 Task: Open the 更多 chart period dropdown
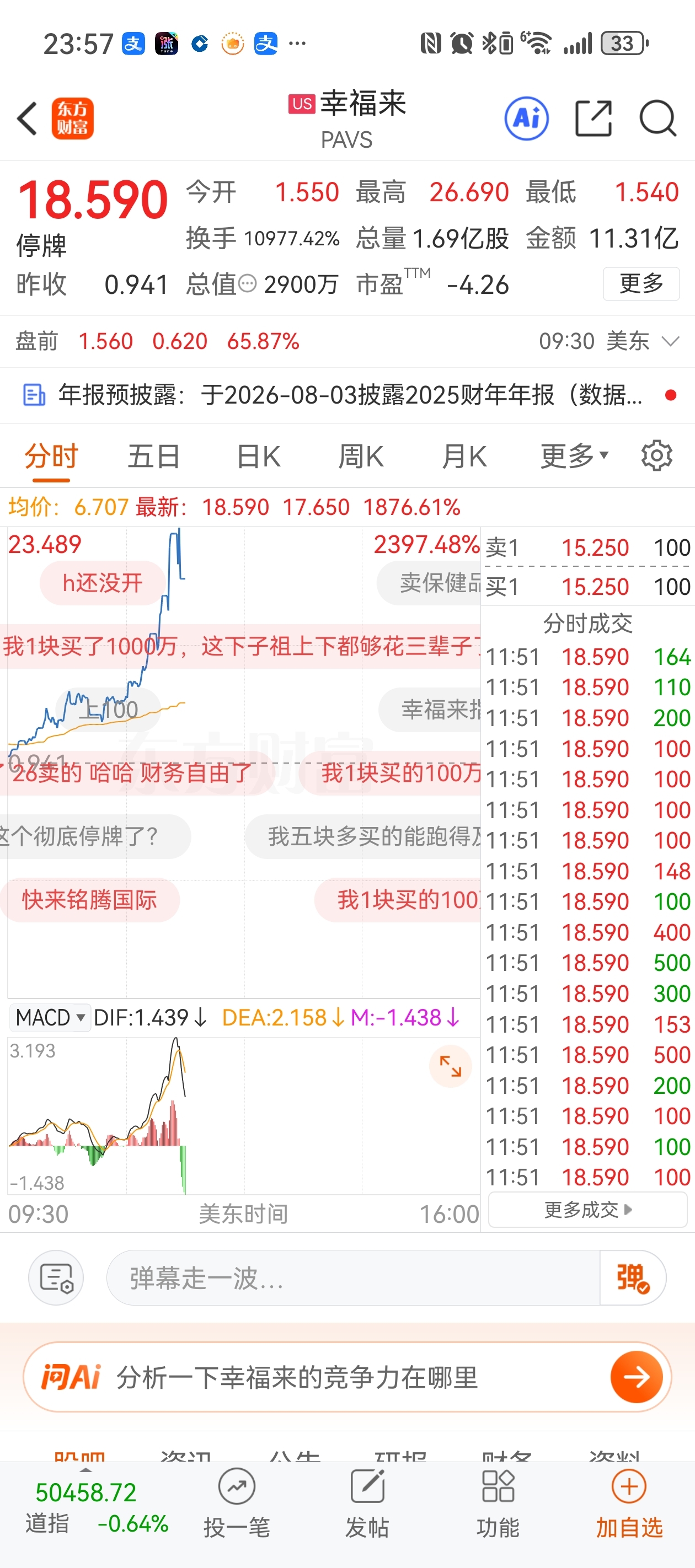574,456
